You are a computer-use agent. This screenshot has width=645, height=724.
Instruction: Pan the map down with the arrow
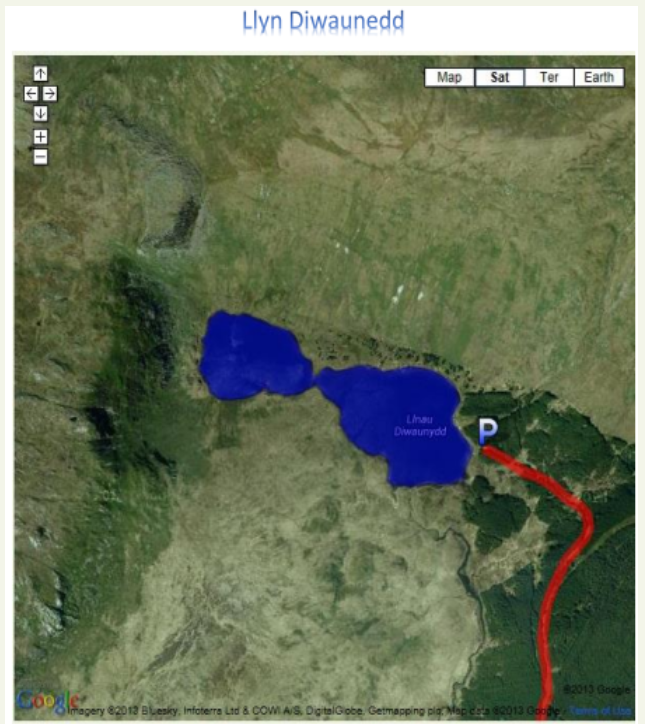click(41, 113)
